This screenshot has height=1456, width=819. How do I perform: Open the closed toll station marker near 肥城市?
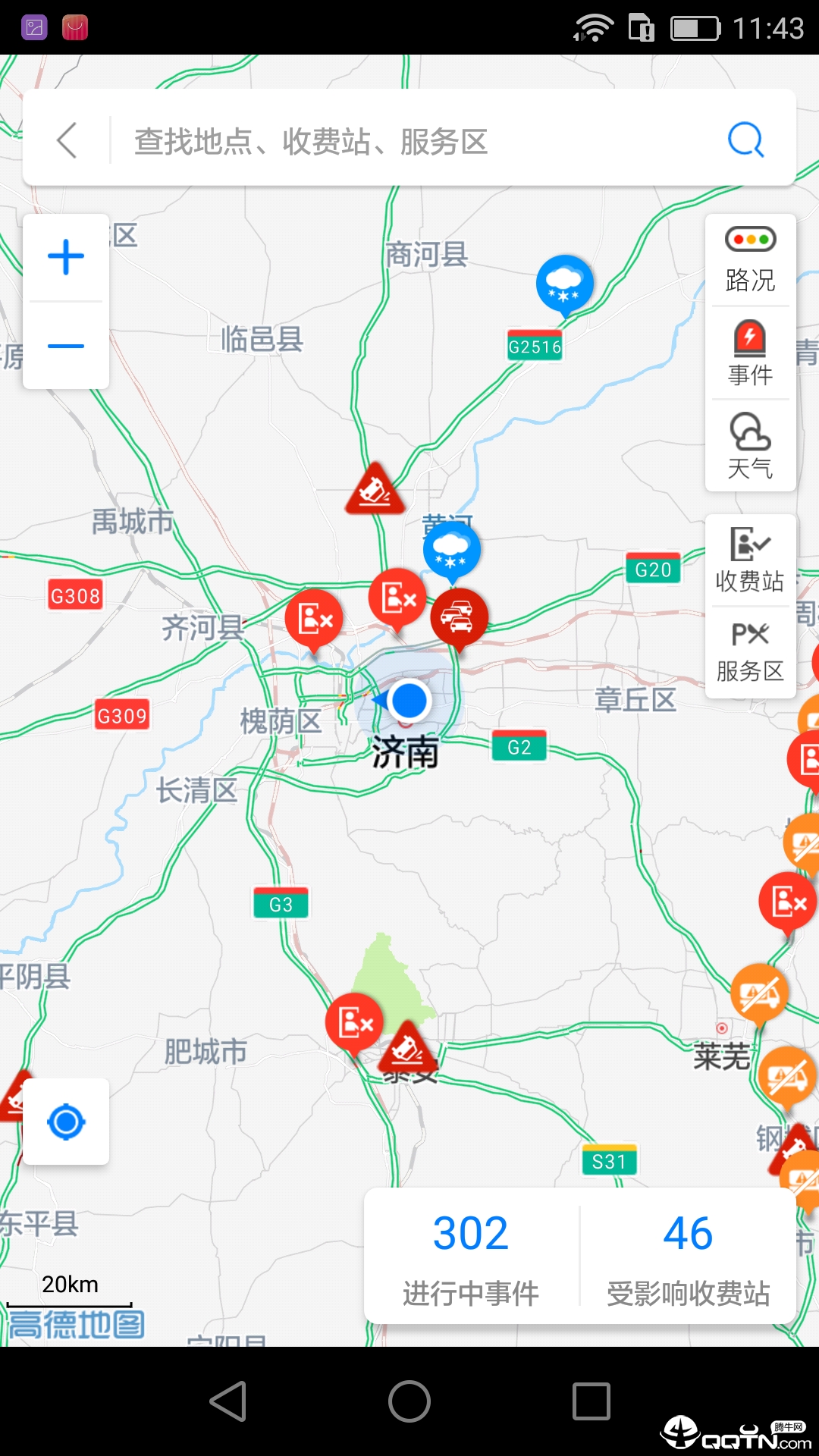pyautogui.click(x=354, y=1021)
